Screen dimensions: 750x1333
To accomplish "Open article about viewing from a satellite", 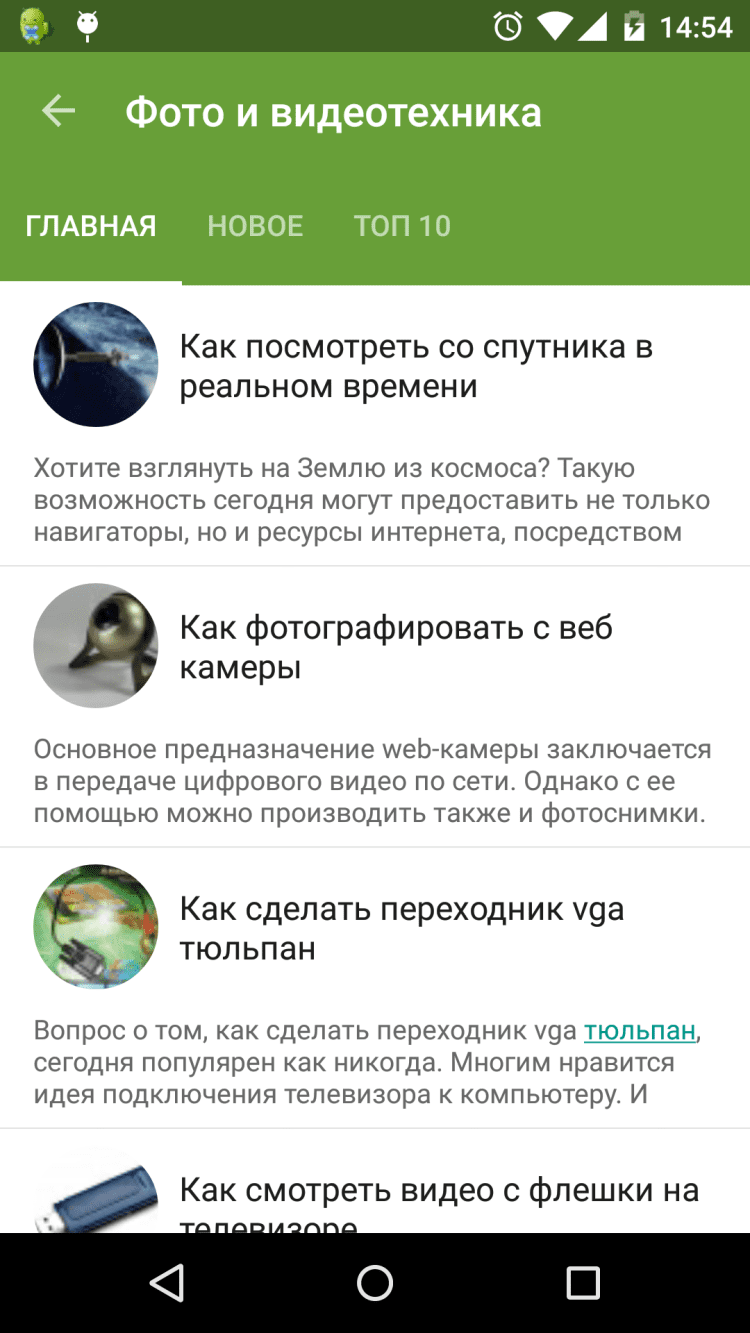I will point(416,367).
